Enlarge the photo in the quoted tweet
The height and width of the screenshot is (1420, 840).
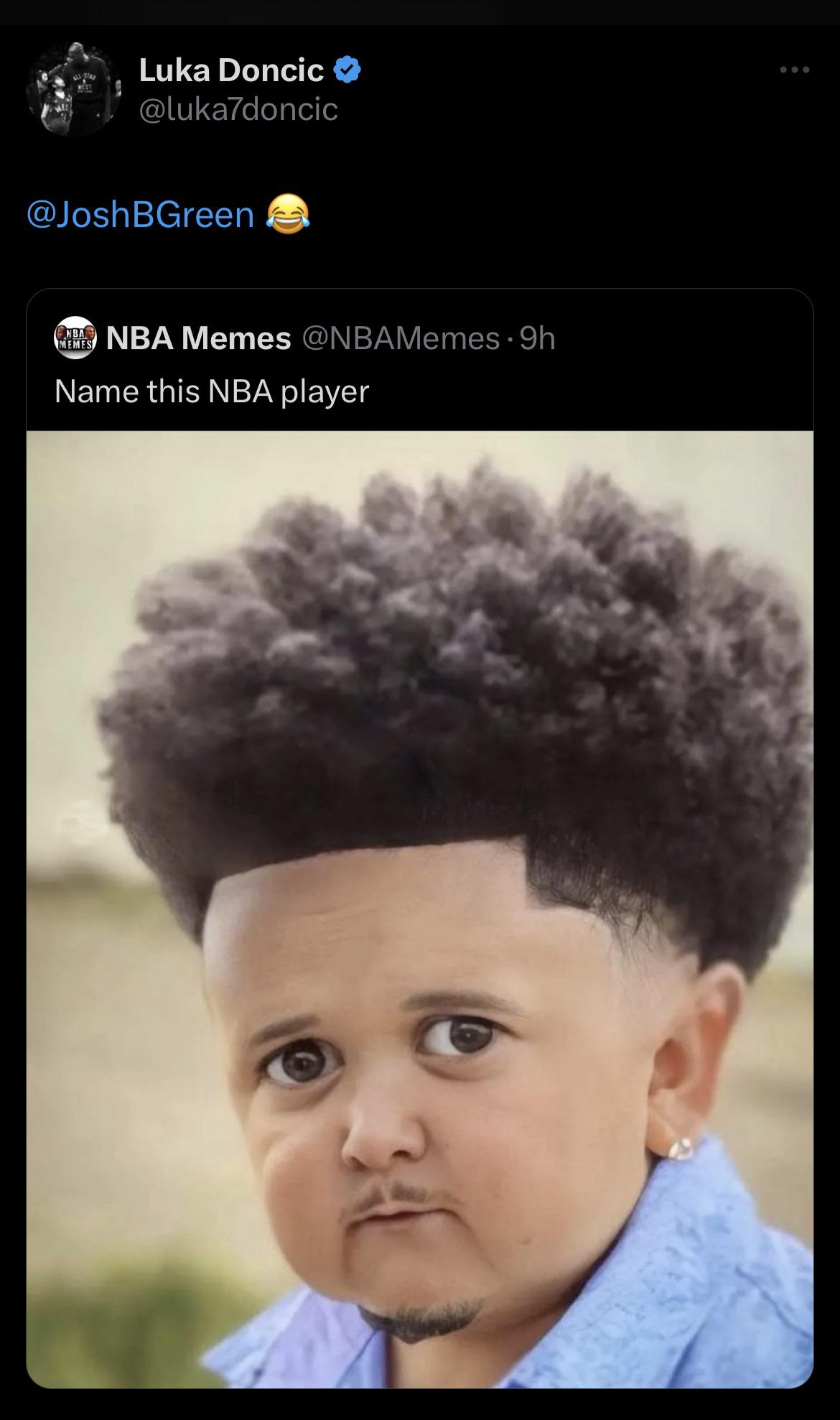[x=420, y=909]
